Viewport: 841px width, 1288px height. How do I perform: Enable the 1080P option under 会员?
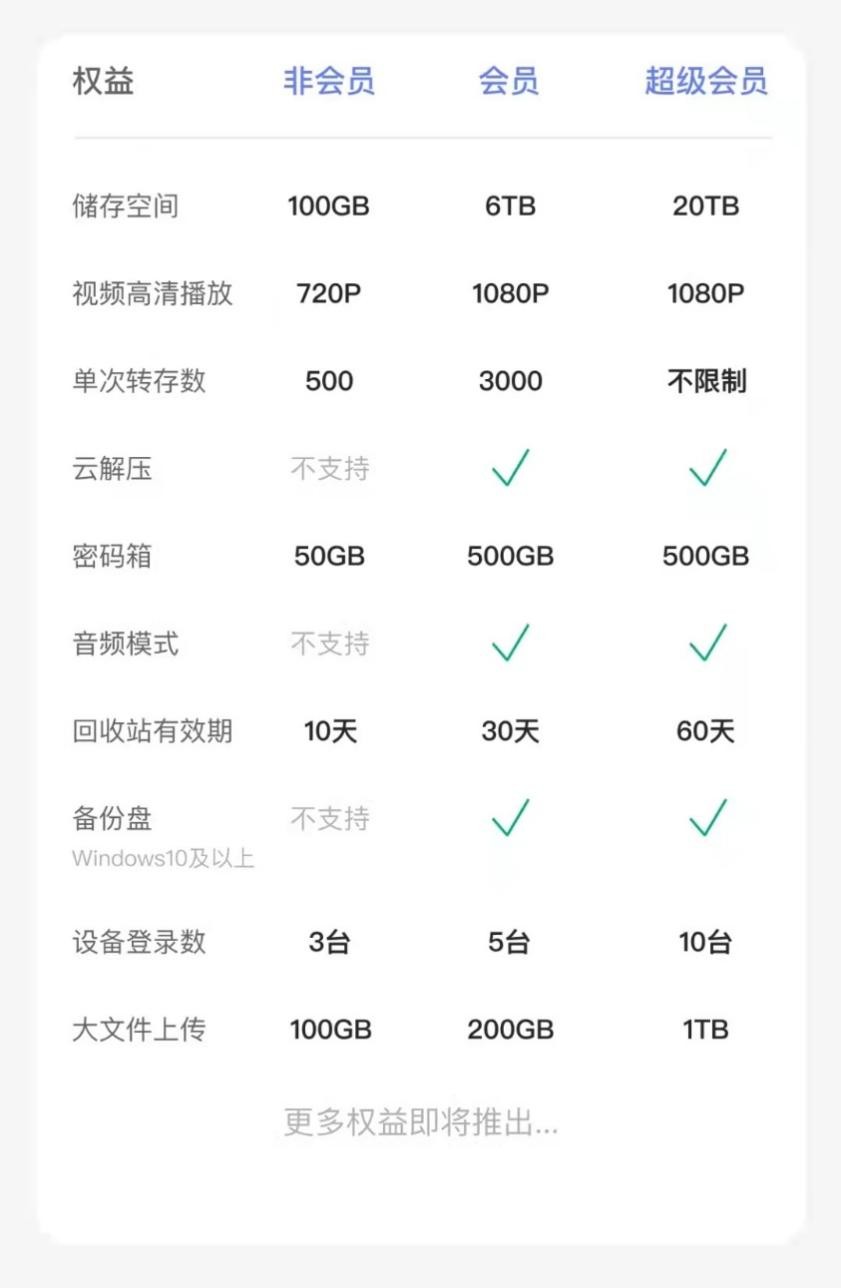pyautogui.click(x=508, y=294)
